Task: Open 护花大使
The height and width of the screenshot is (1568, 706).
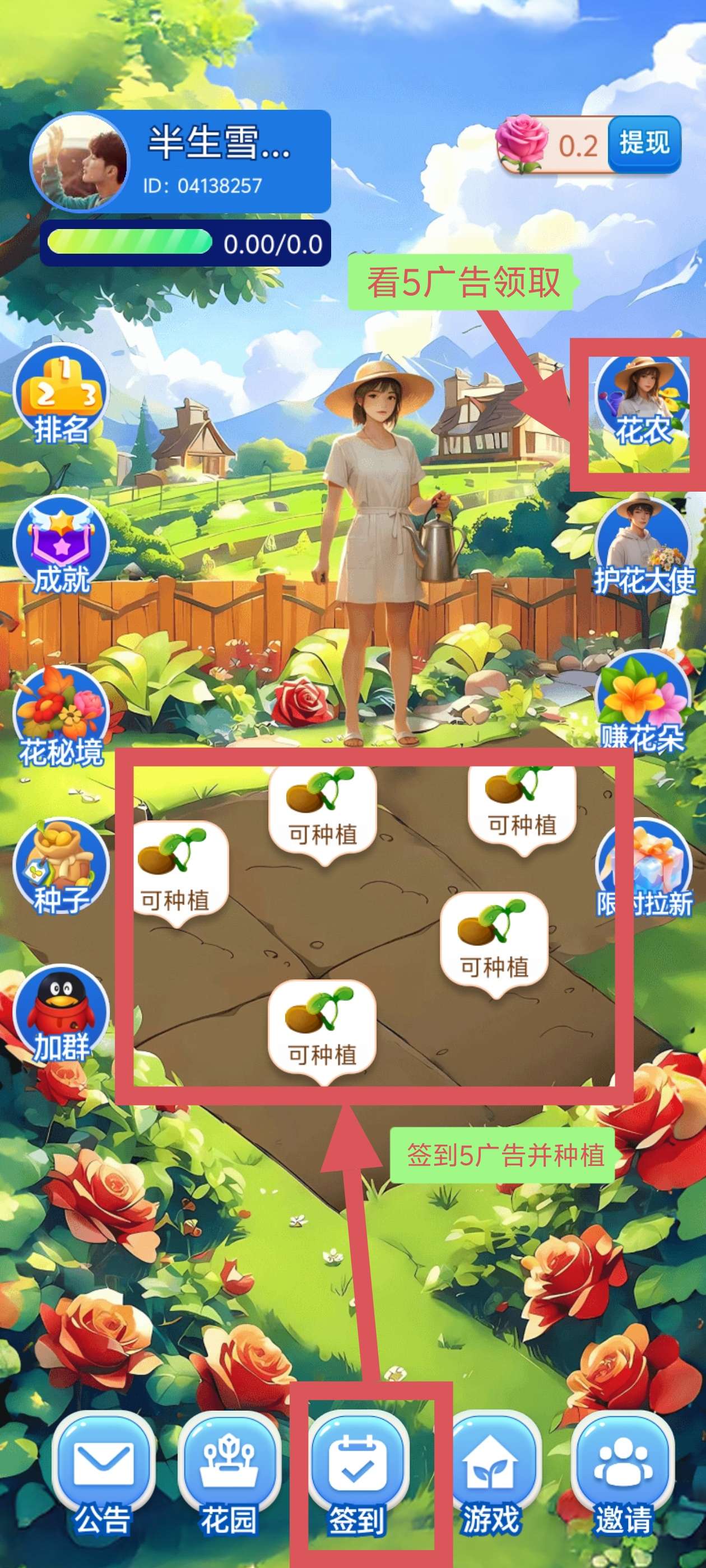Action: [643, 546]
